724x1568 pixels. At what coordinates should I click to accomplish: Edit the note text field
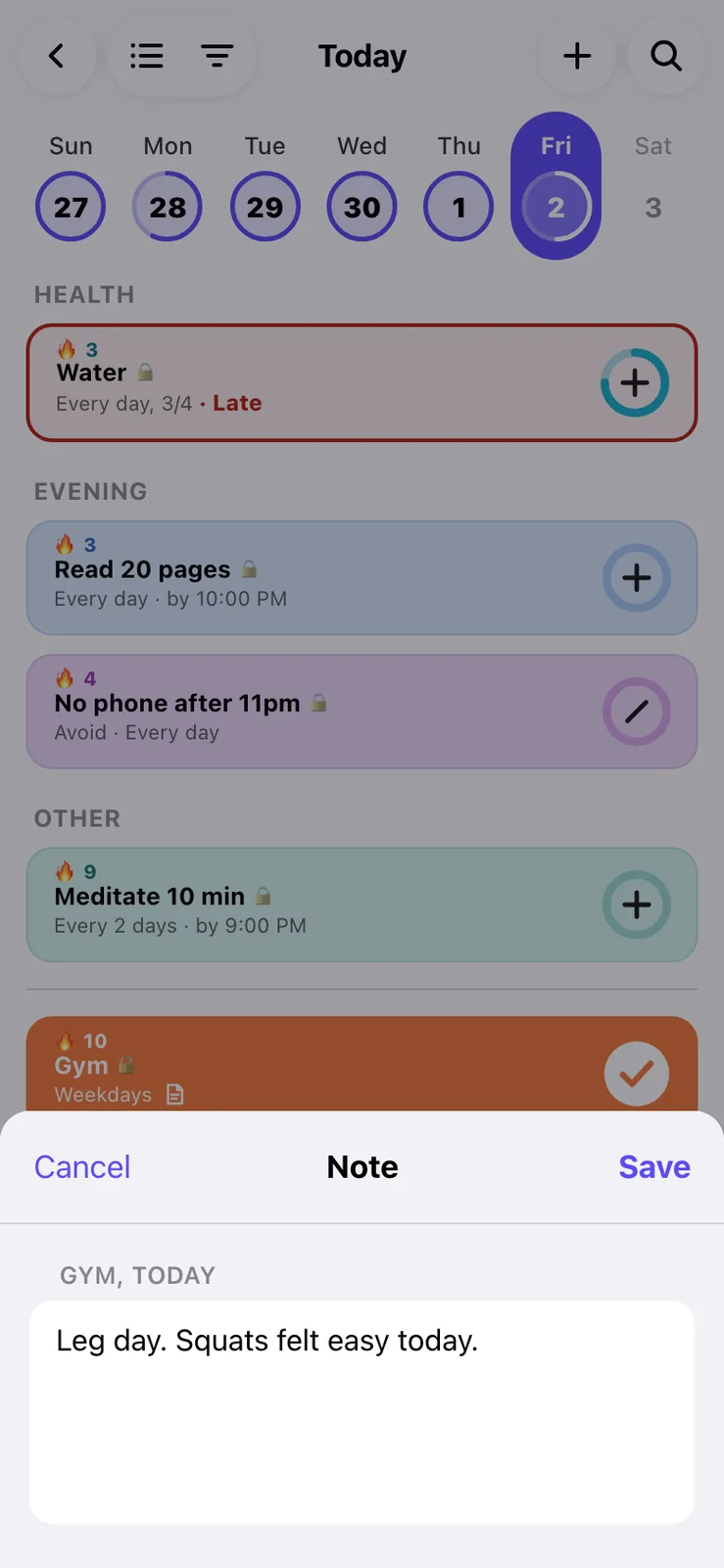pyautogui.click(x=362, y=1411)
